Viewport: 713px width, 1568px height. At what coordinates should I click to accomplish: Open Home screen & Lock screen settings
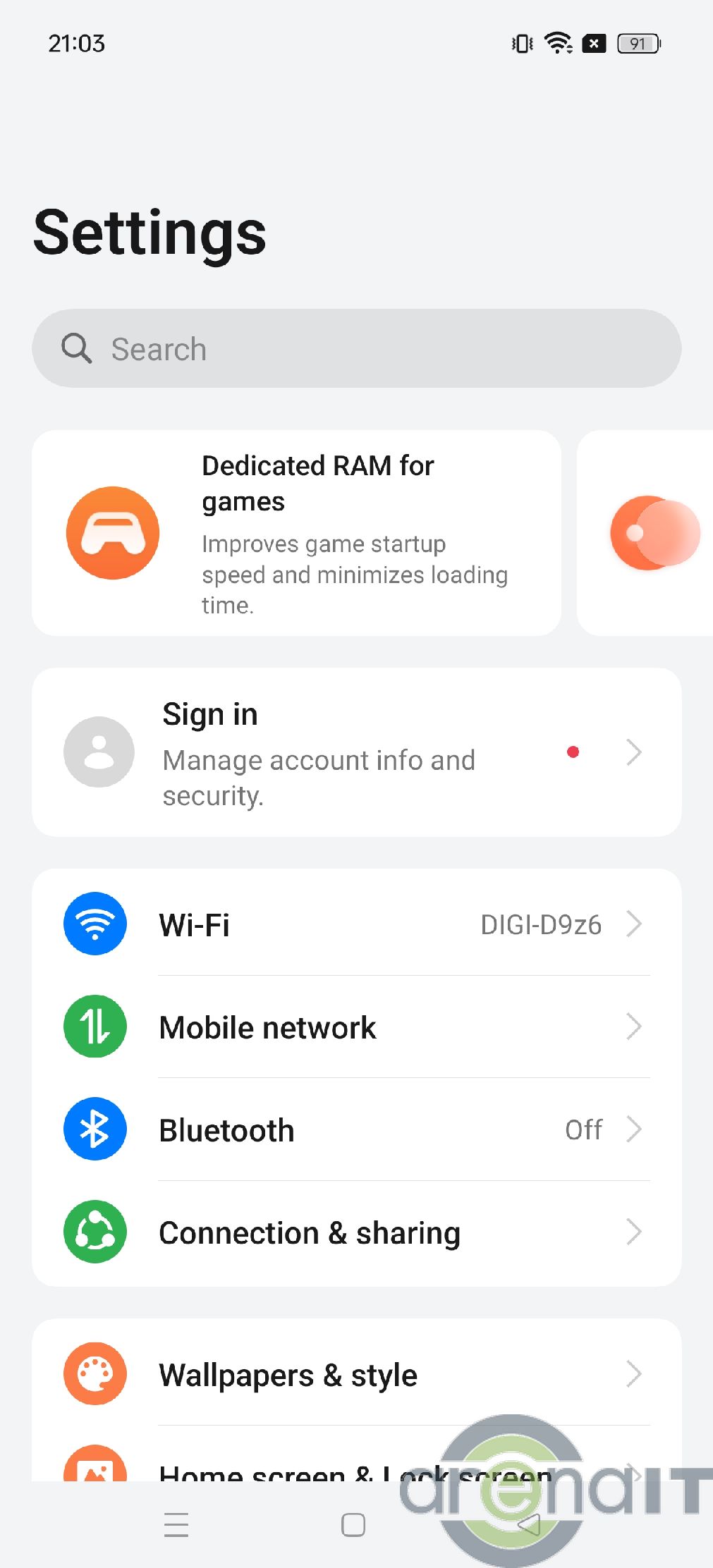(282, 1470)
